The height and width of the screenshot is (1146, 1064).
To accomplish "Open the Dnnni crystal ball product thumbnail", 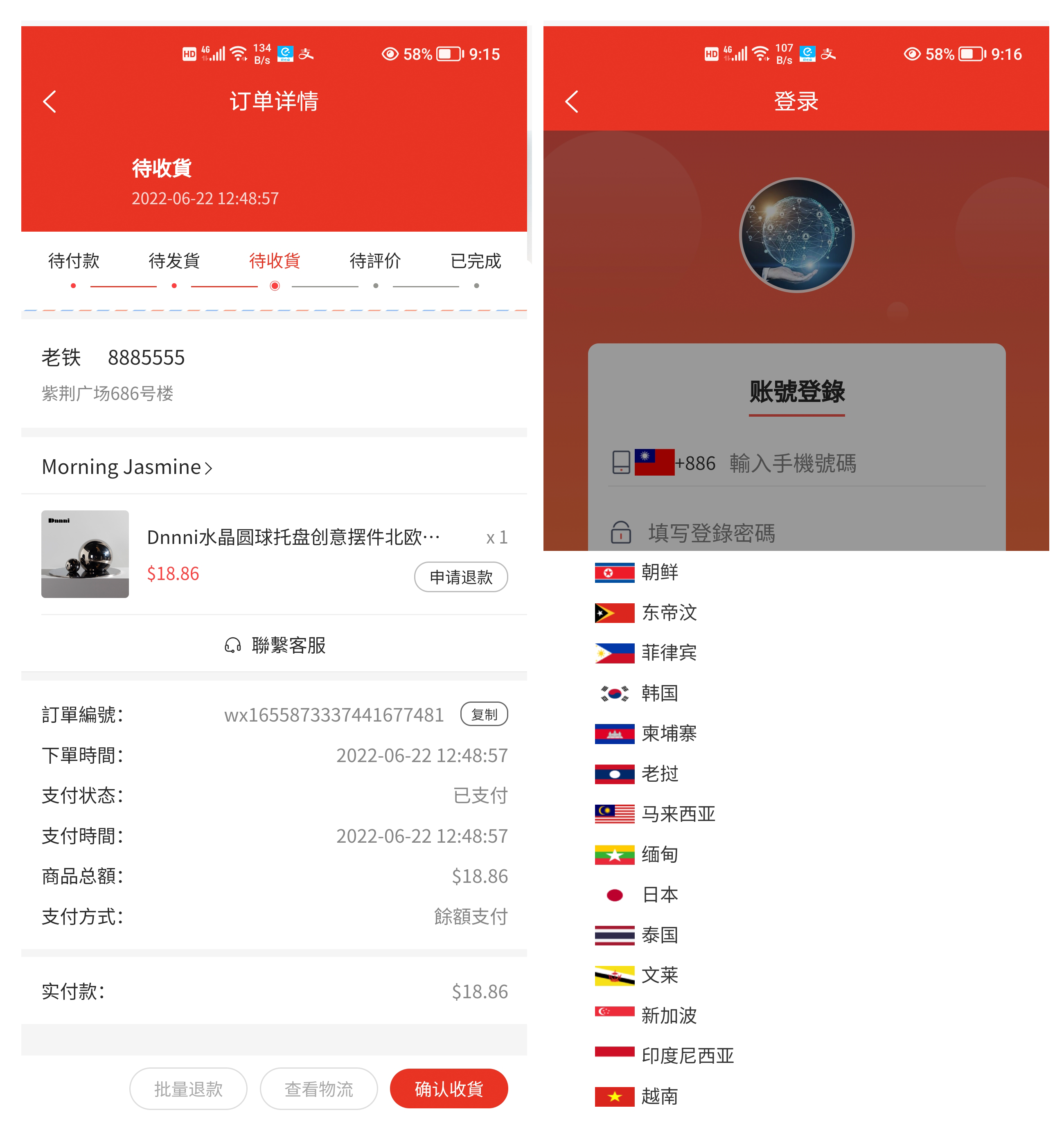I will point(85,554).
